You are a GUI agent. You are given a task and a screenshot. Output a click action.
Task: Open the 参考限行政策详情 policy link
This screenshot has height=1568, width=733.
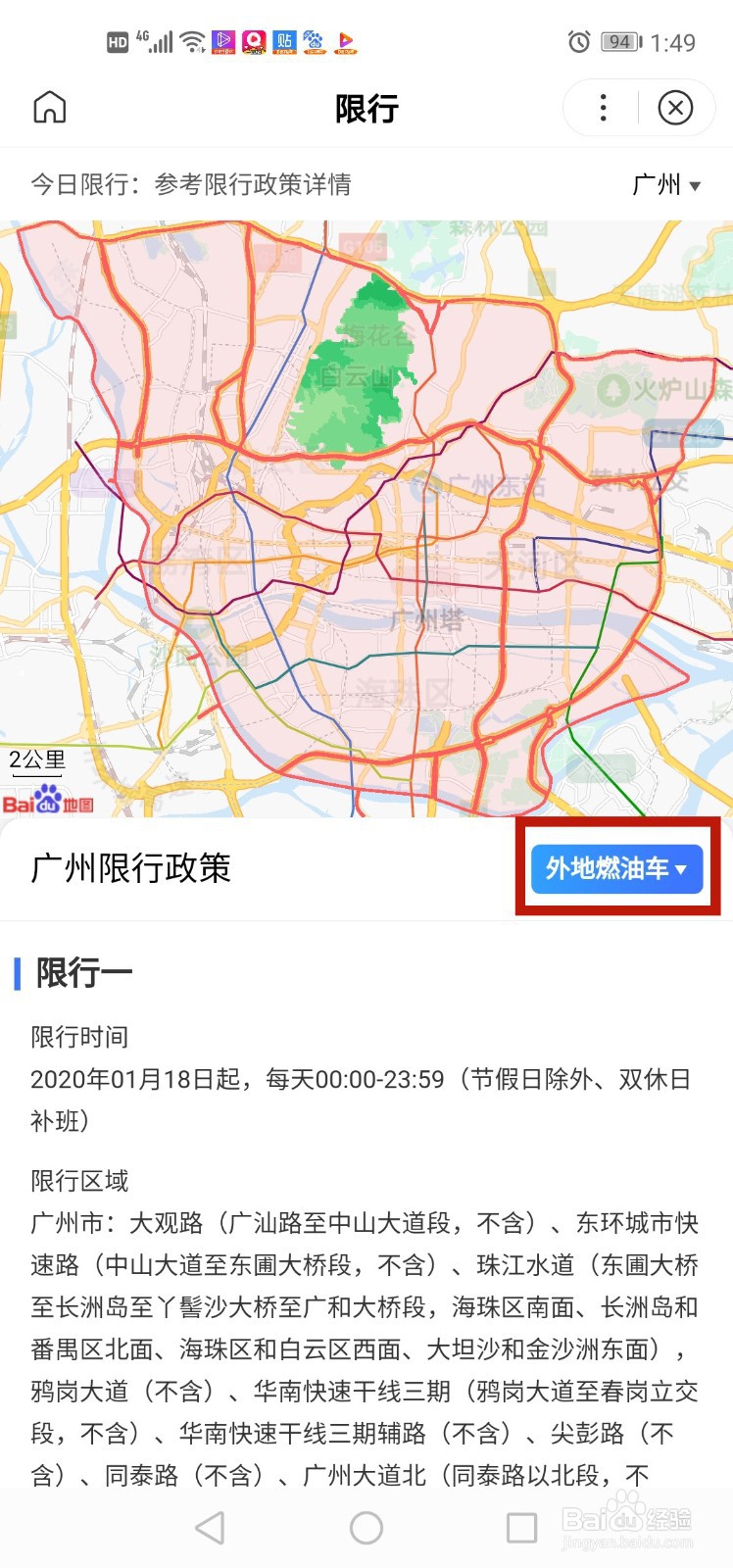click(x=253, y=184)
